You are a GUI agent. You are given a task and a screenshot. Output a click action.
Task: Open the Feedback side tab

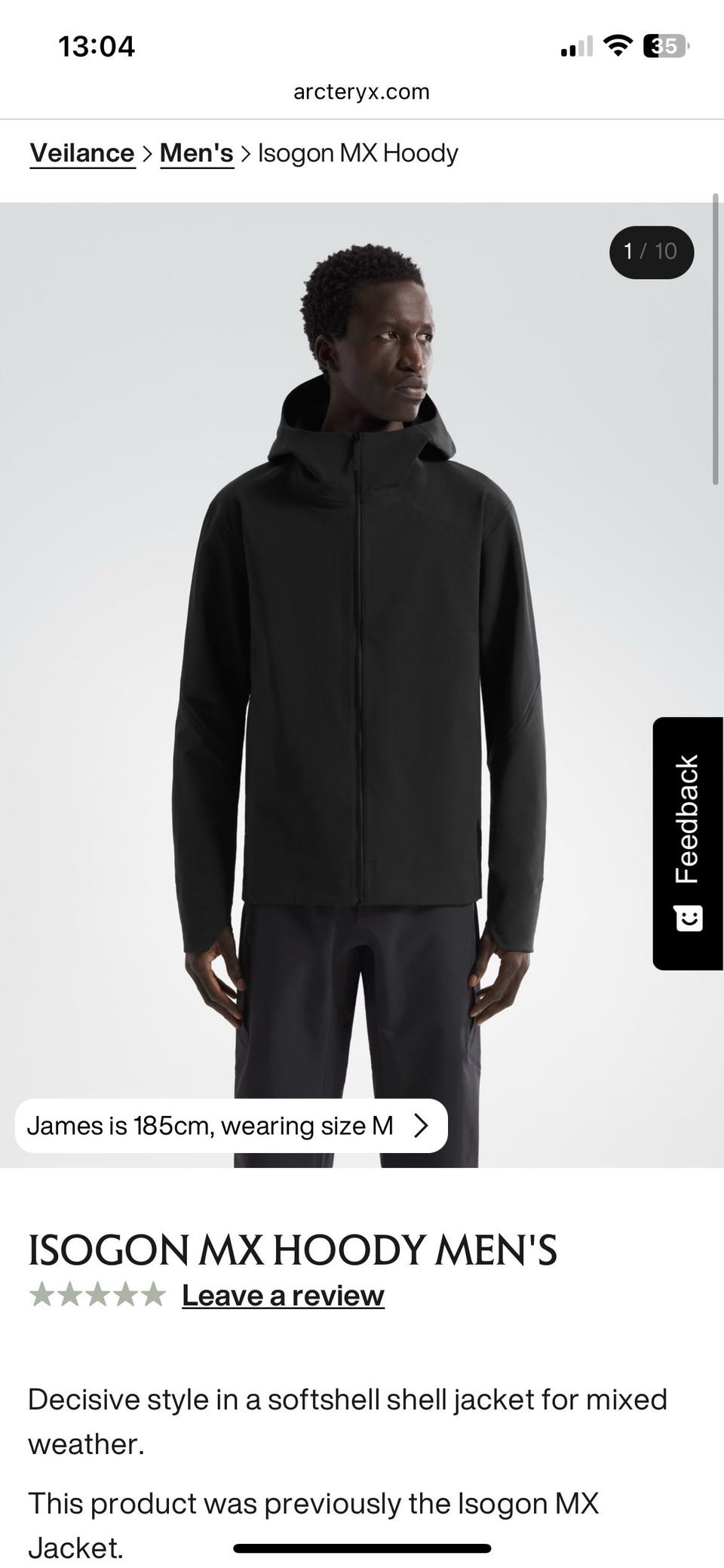tap(687, 843)
